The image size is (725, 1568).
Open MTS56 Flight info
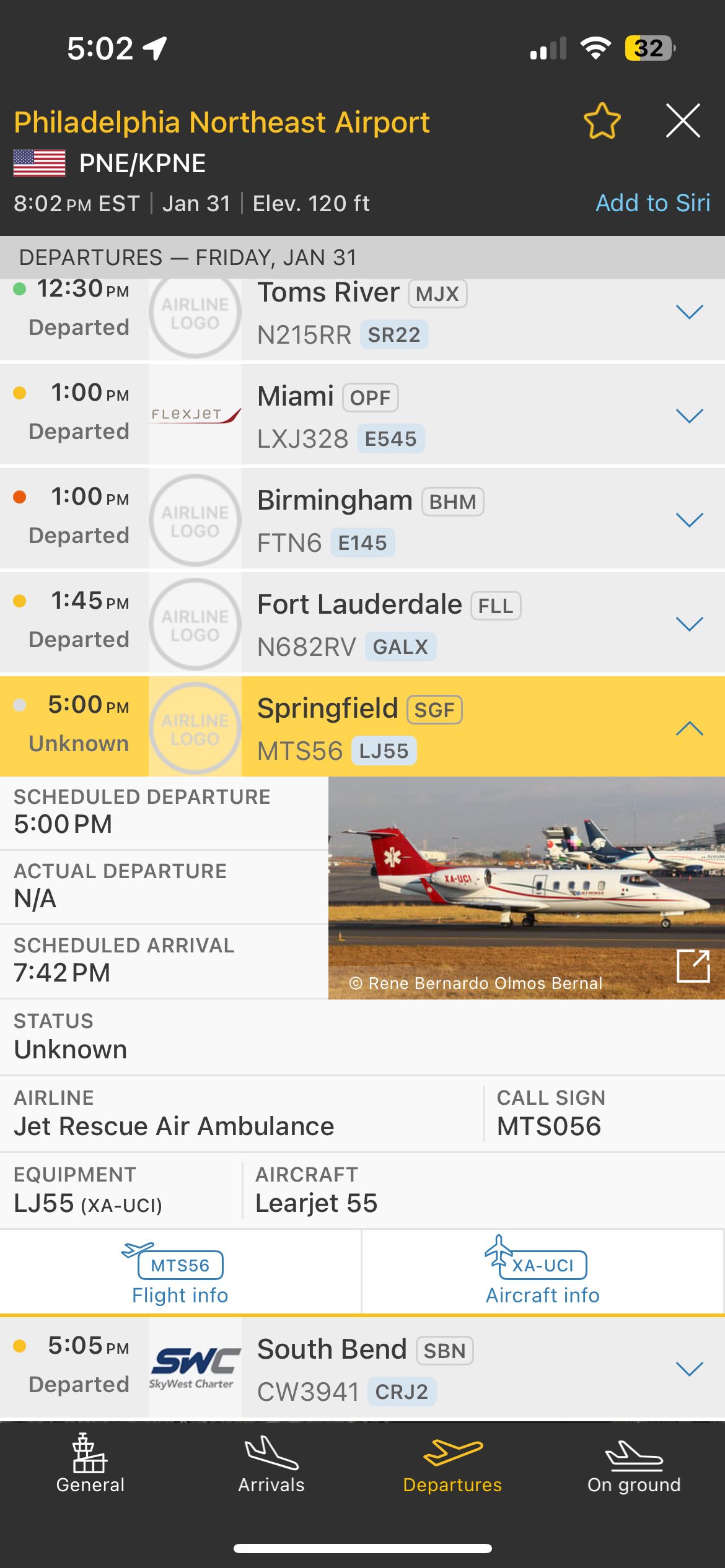click(x=180, y=1277)
